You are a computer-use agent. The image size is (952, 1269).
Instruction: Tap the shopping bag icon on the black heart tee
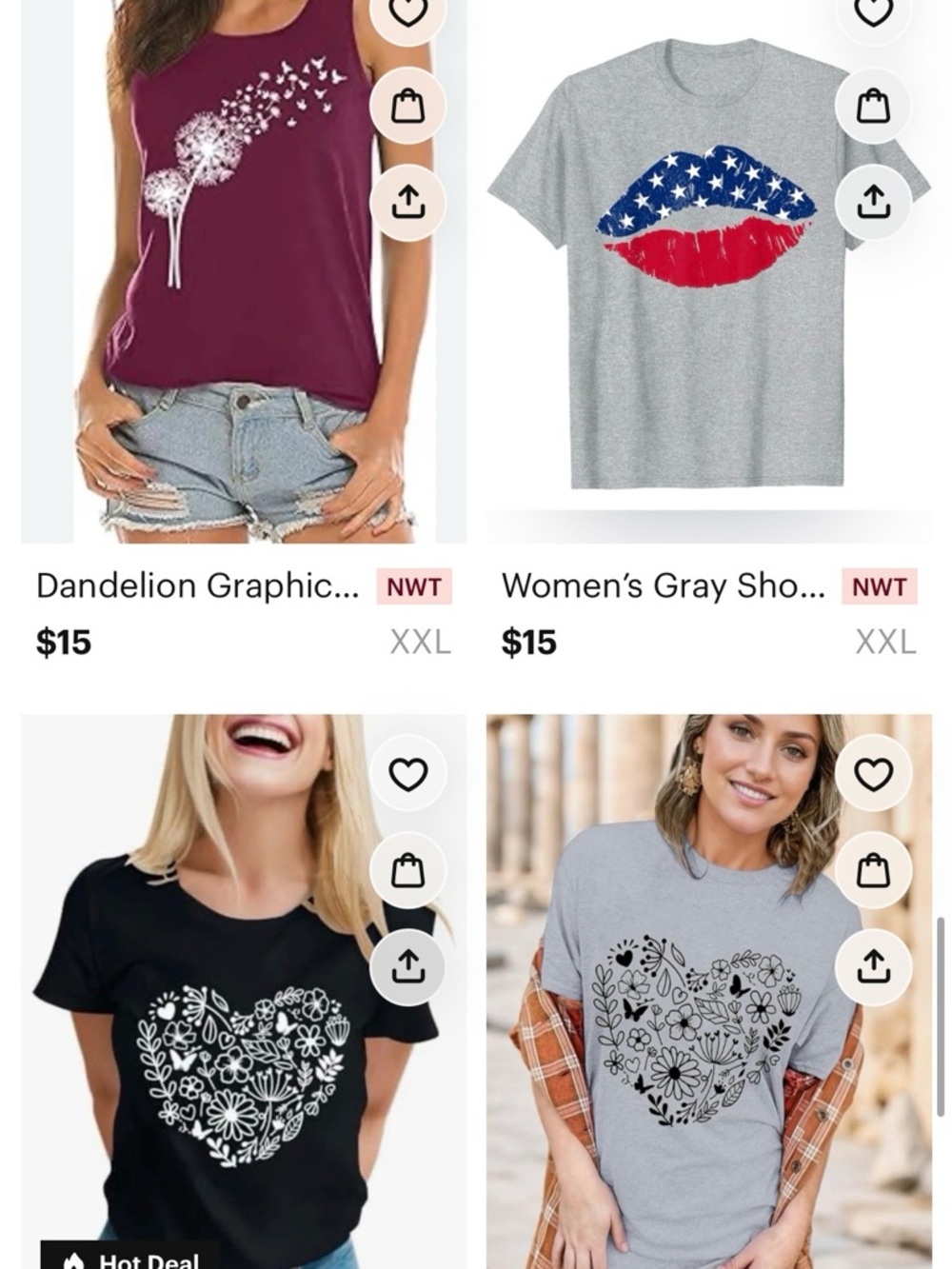pos(410,869)
